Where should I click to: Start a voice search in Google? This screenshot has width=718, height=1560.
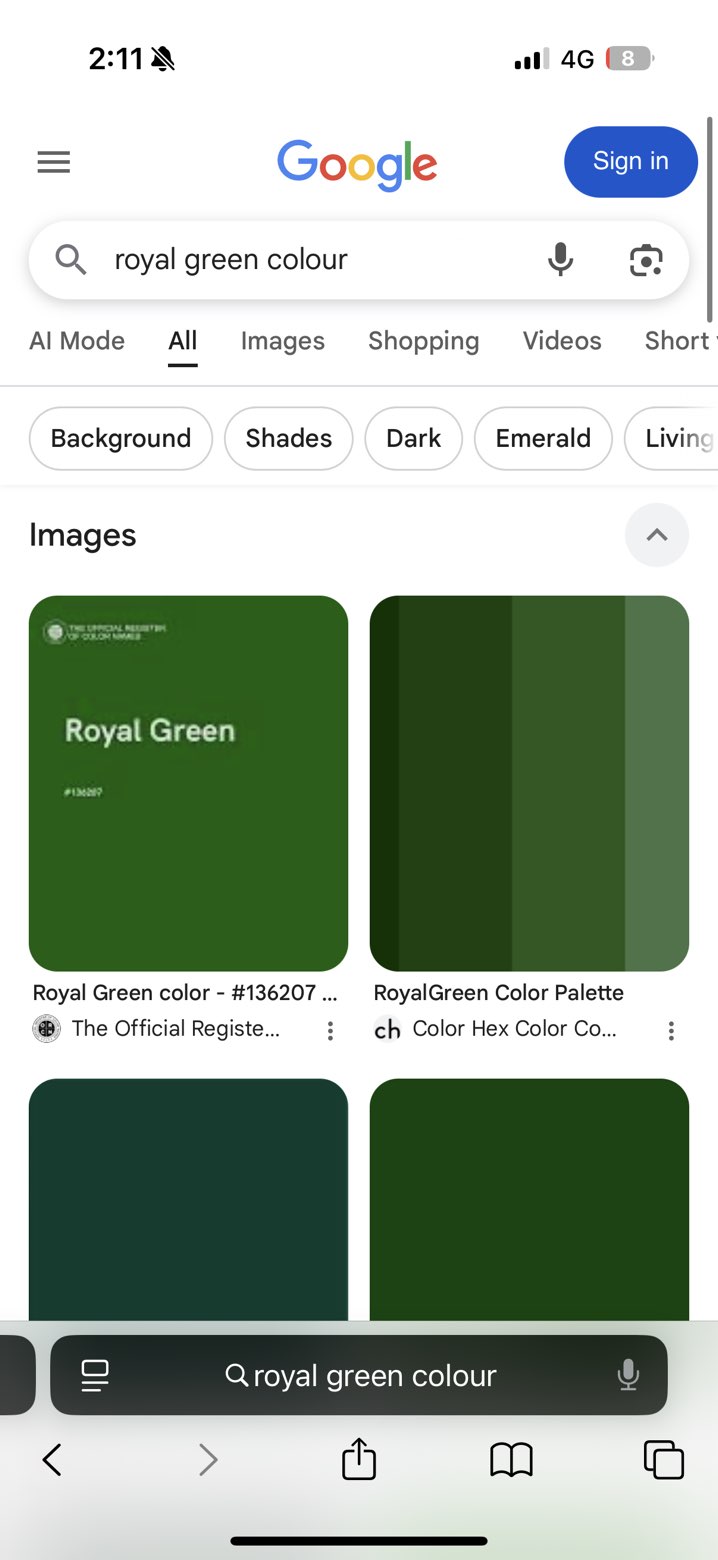tap(560, 260)
